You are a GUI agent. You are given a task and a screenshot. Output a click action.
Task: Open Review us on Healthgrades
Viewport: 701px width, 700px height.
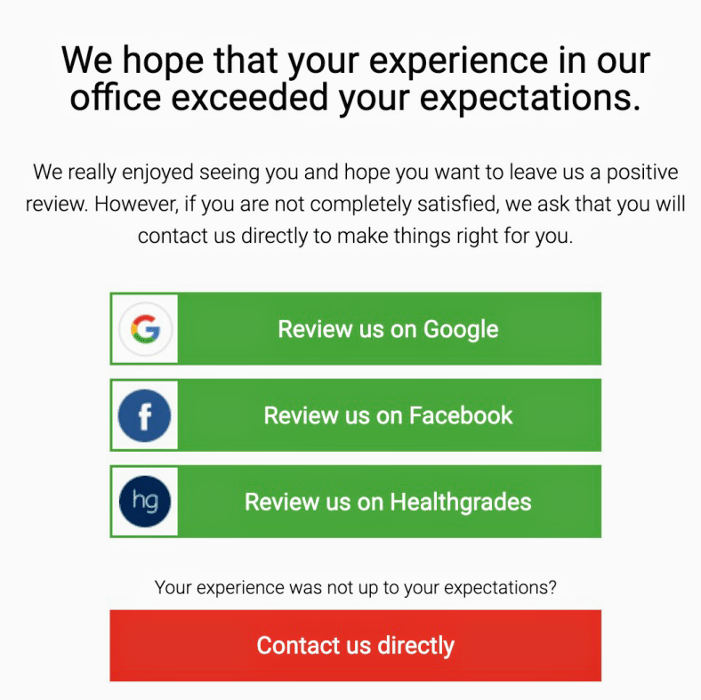click(x=387, y=501)
